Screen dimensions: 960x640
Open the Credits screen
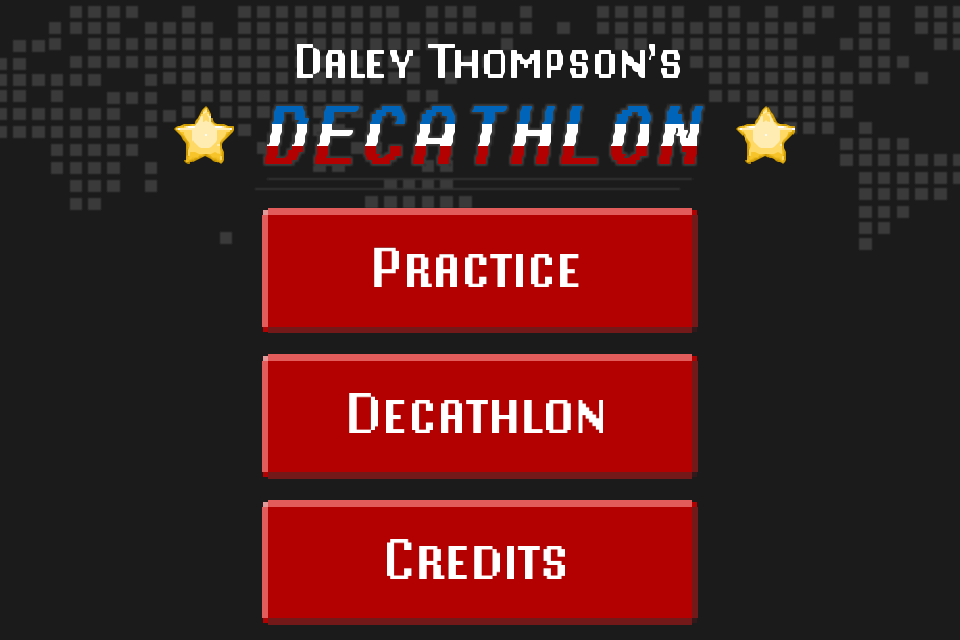tap(478, 560)
